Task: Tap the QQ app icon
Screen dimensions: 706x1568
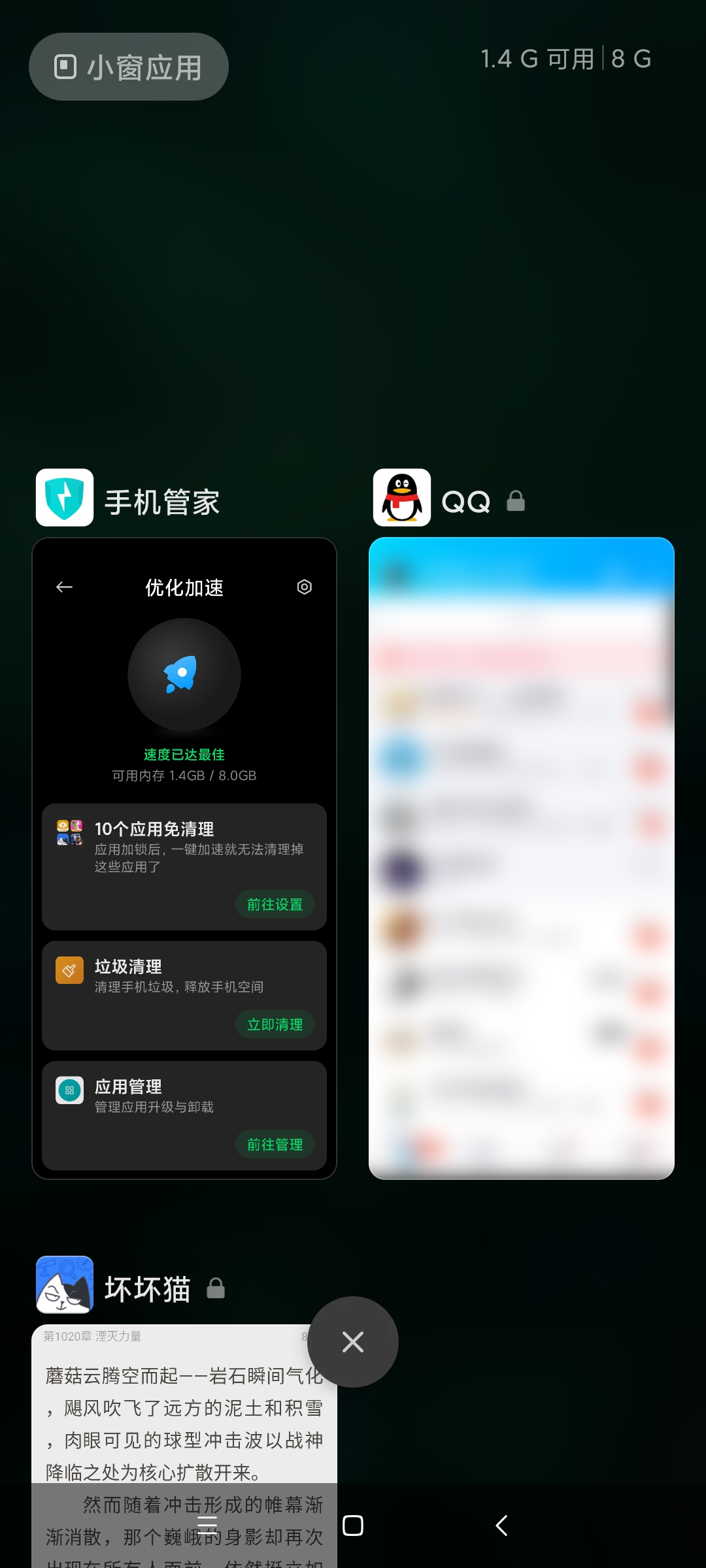Action: 402,497
